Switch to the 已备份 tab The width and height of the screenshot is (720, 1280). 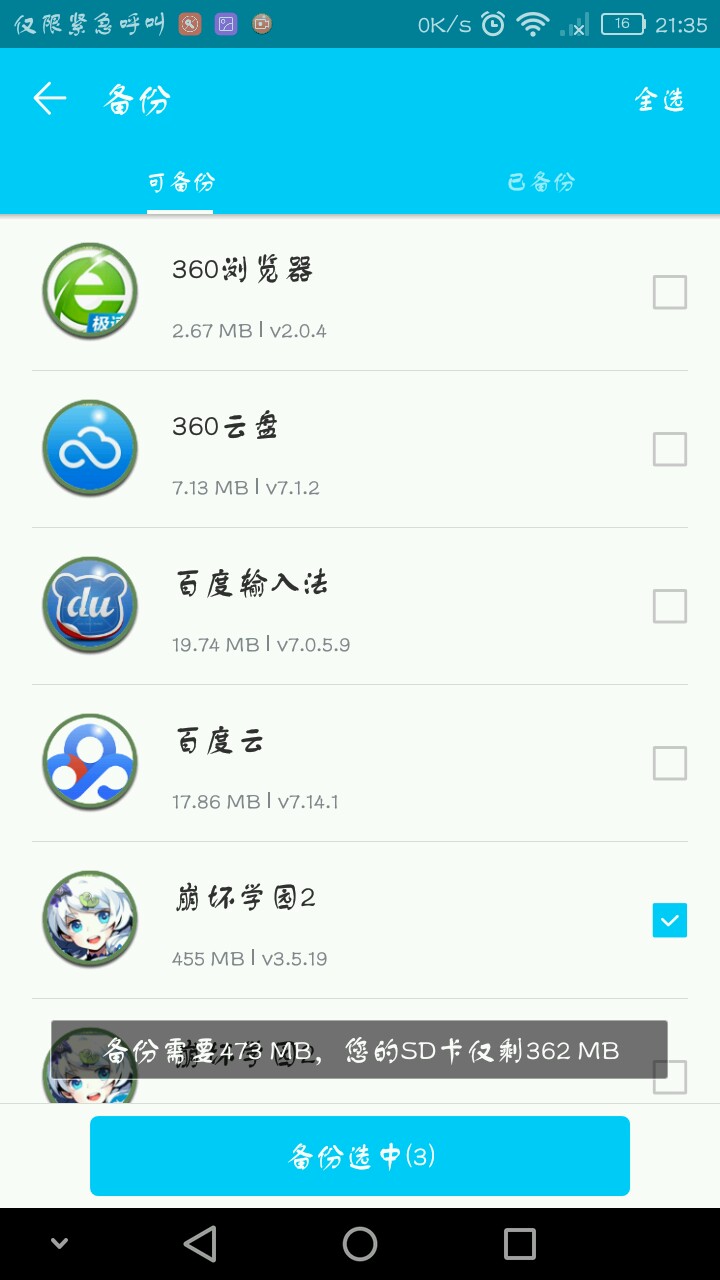(540, 182)
